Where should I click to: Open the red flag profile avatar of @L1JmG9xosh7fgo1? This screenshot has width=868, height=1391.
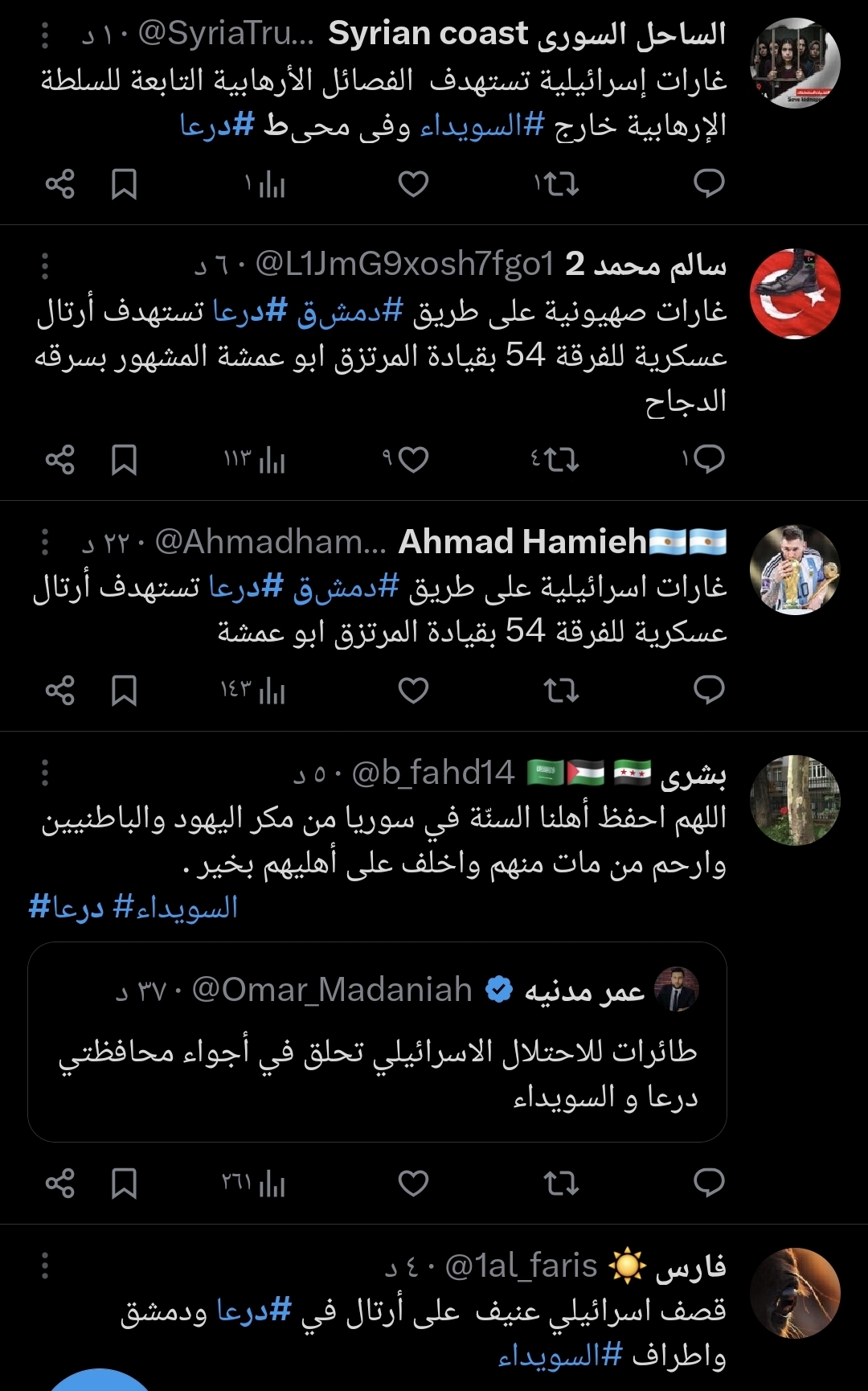point(794,293)
